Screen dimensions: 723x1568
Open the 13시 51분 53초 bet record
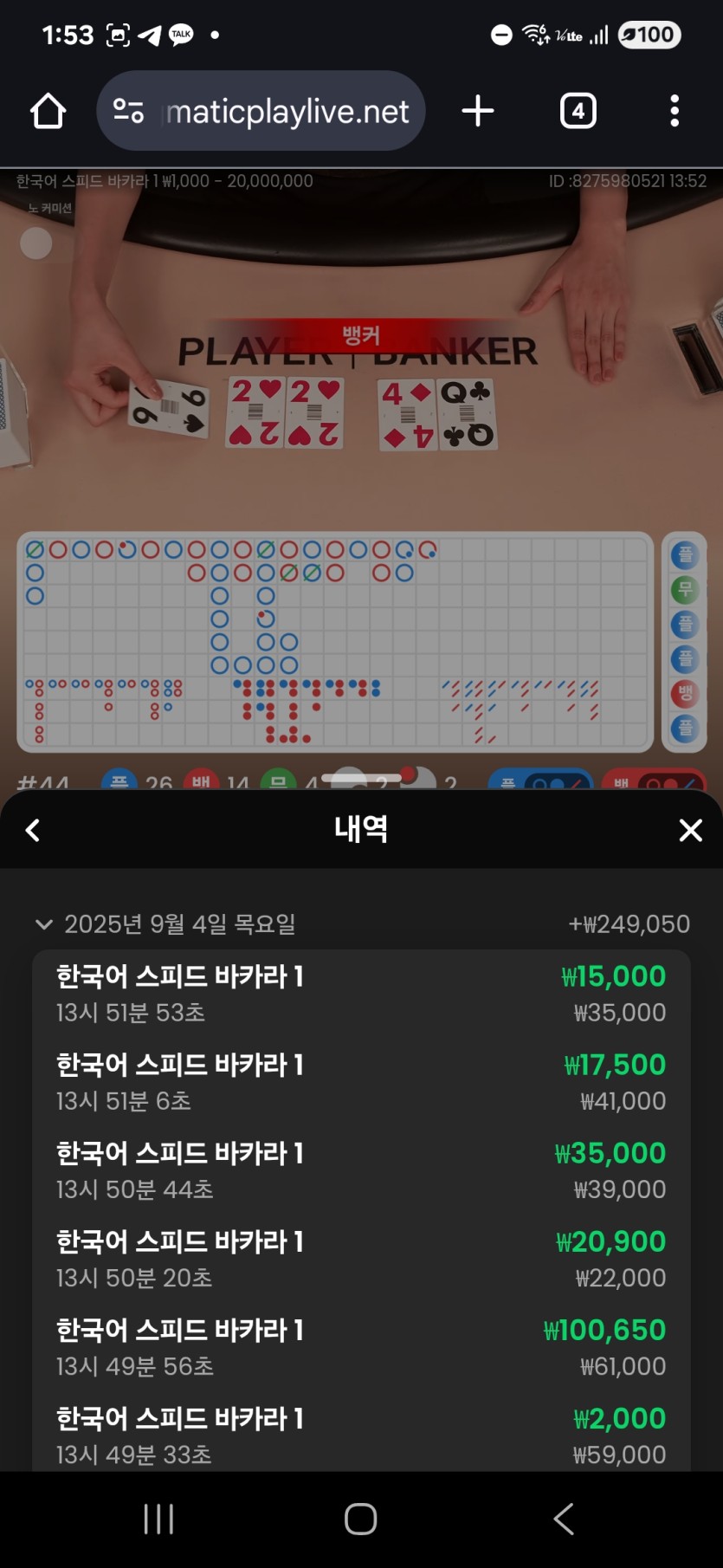(361, 994)
